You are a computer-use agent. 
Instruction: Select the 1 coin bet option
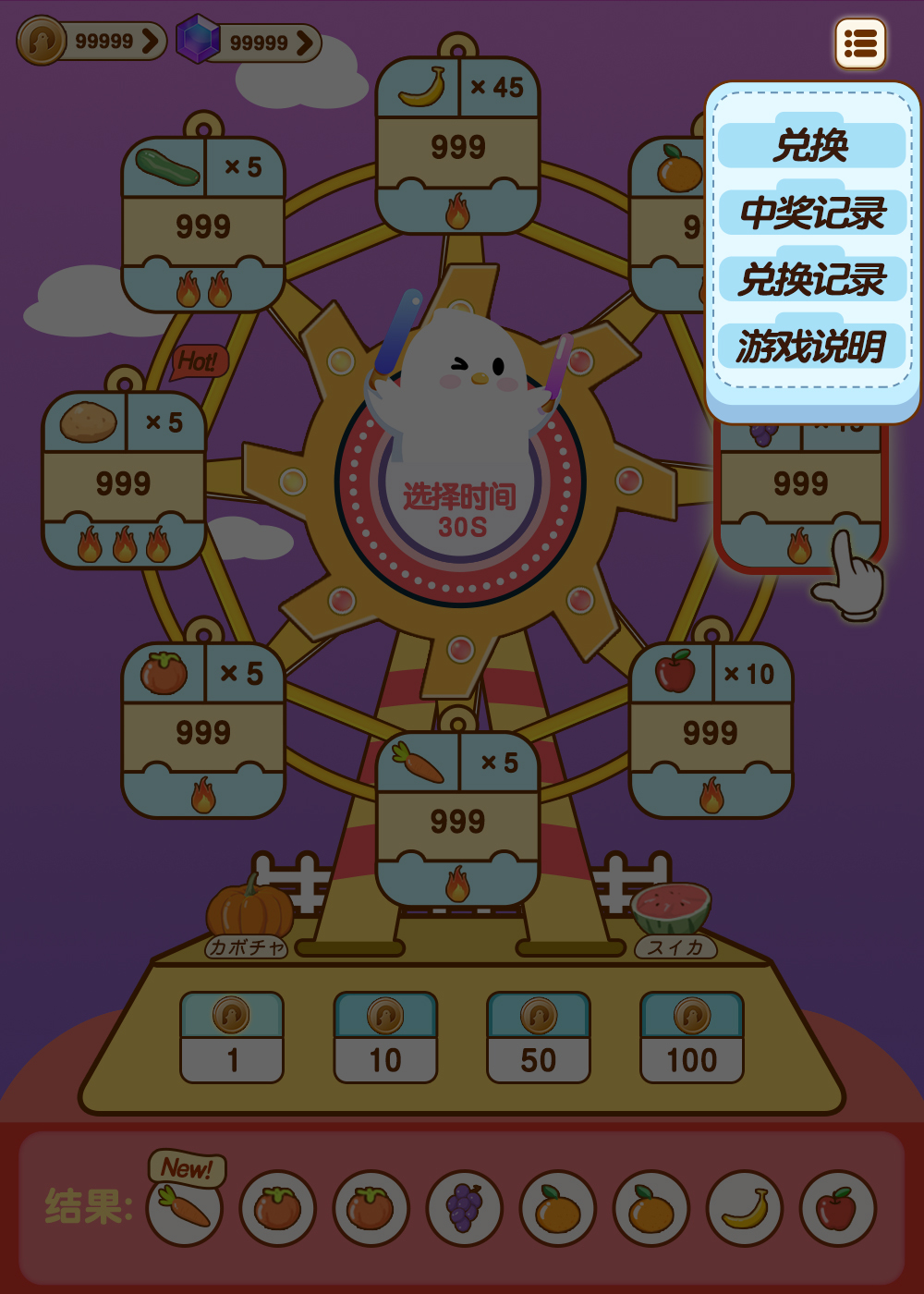coord(232,1033)
